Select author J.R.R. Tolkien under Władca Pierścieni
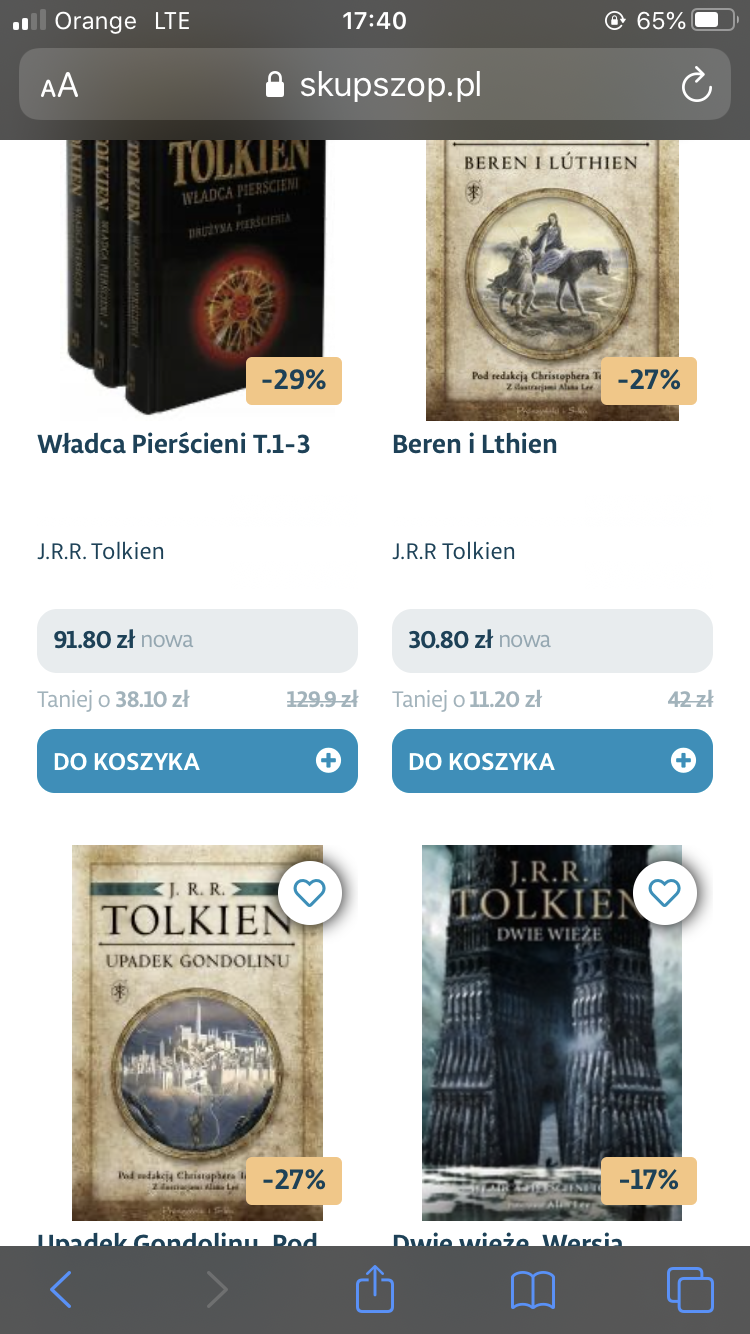 (100, 550)
